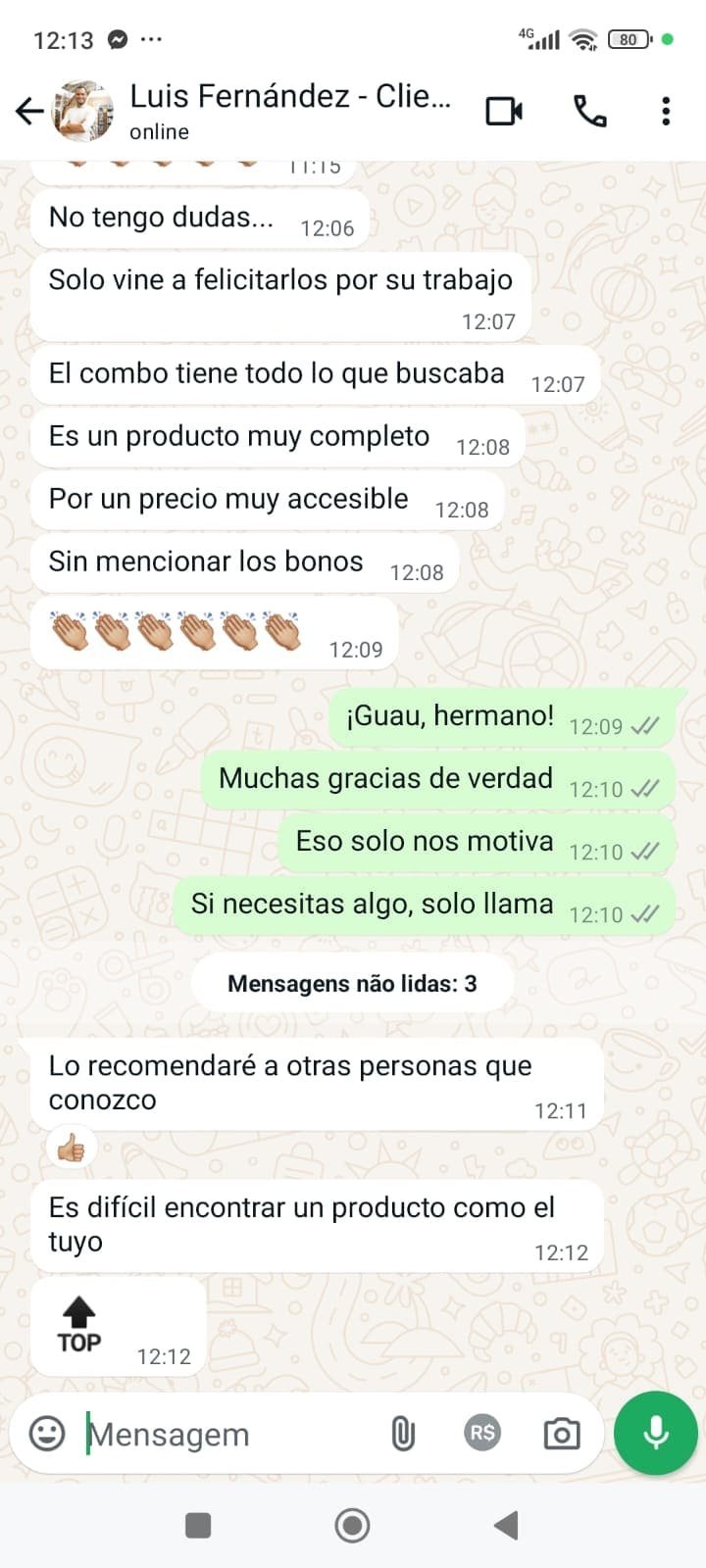Open recent apps from navigation bar
Viewport: 706px width, 1568px height.
pos(198,1525)
